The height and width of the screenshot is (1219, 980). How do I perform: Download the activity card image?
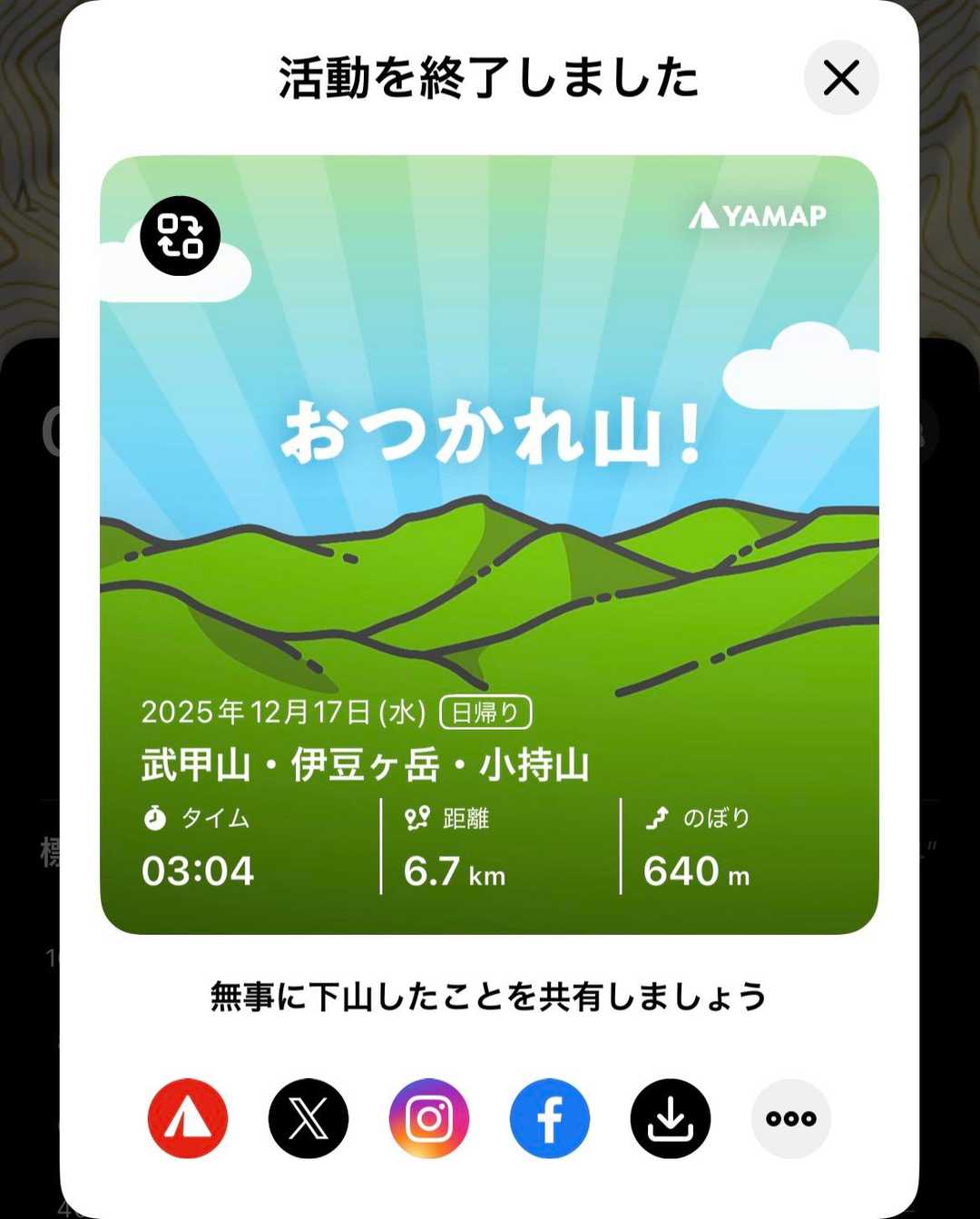pos(671,1118)
